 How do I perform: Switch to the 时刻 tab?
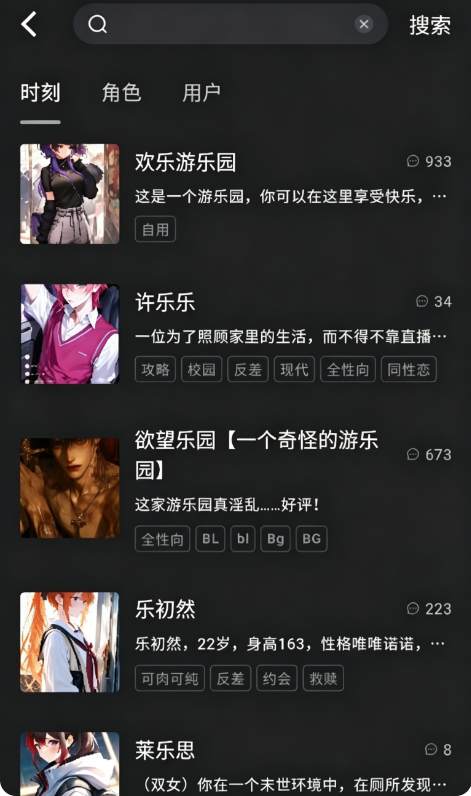pyautogui.click(x=40, y=93)
